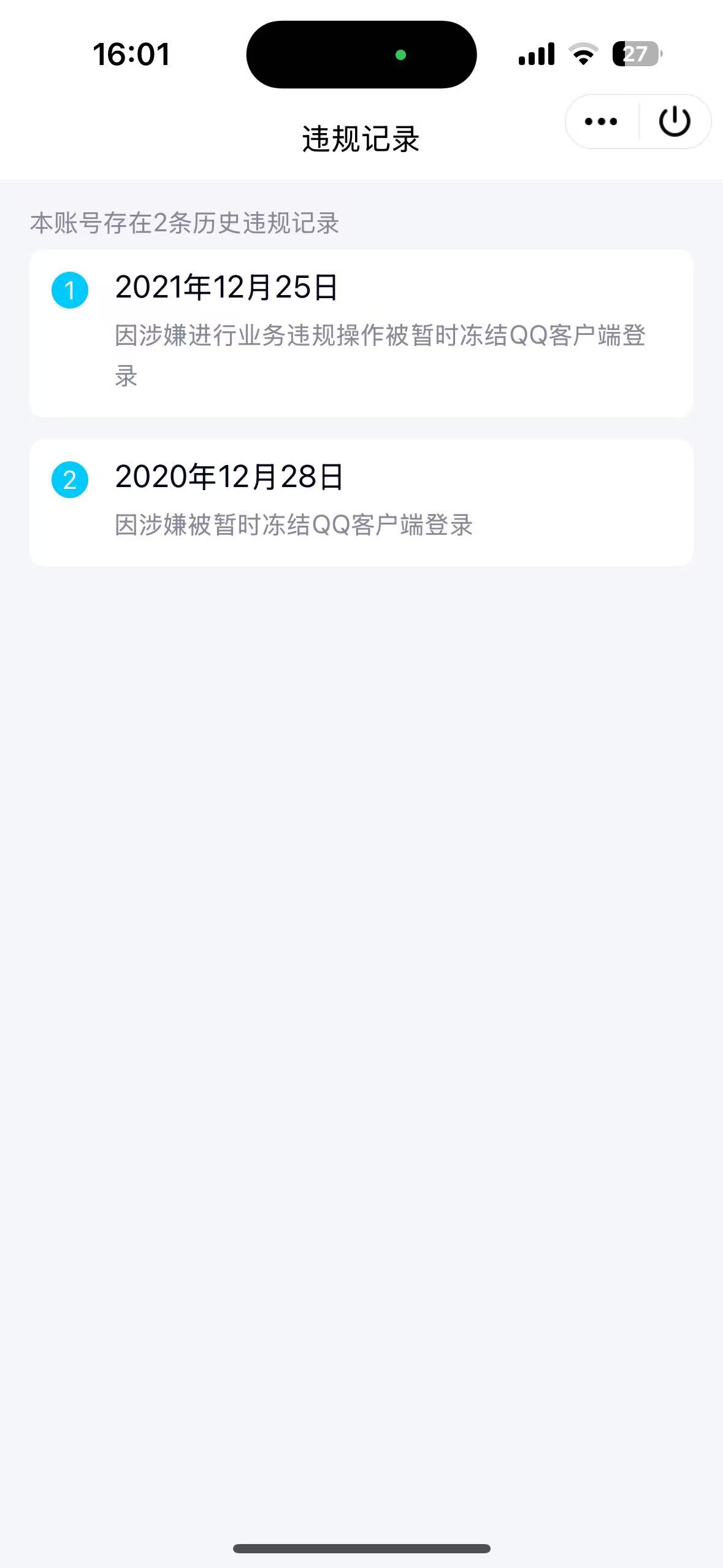Open the mini-program more options menu

click(600, 121)
